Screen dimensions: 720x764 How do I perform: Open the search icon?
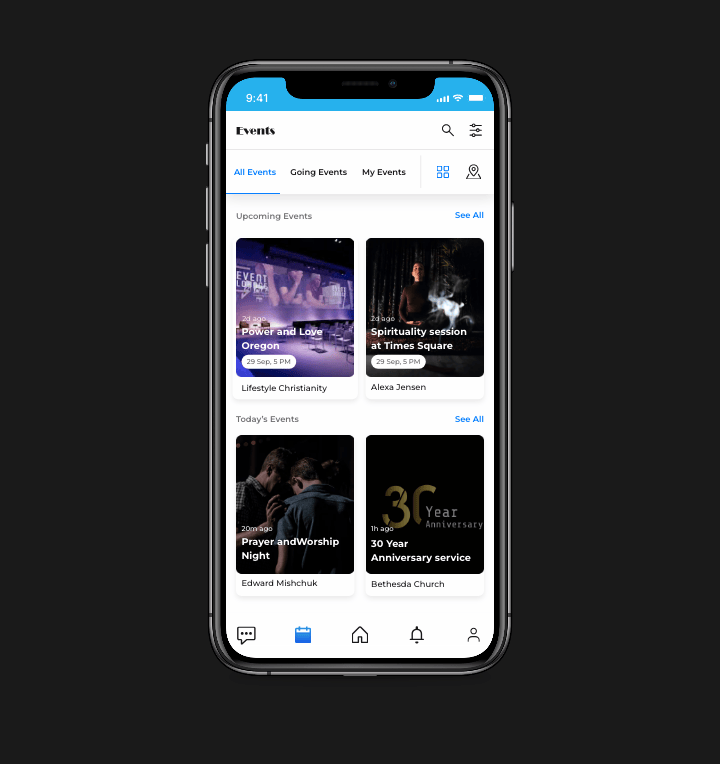(448, 130)
